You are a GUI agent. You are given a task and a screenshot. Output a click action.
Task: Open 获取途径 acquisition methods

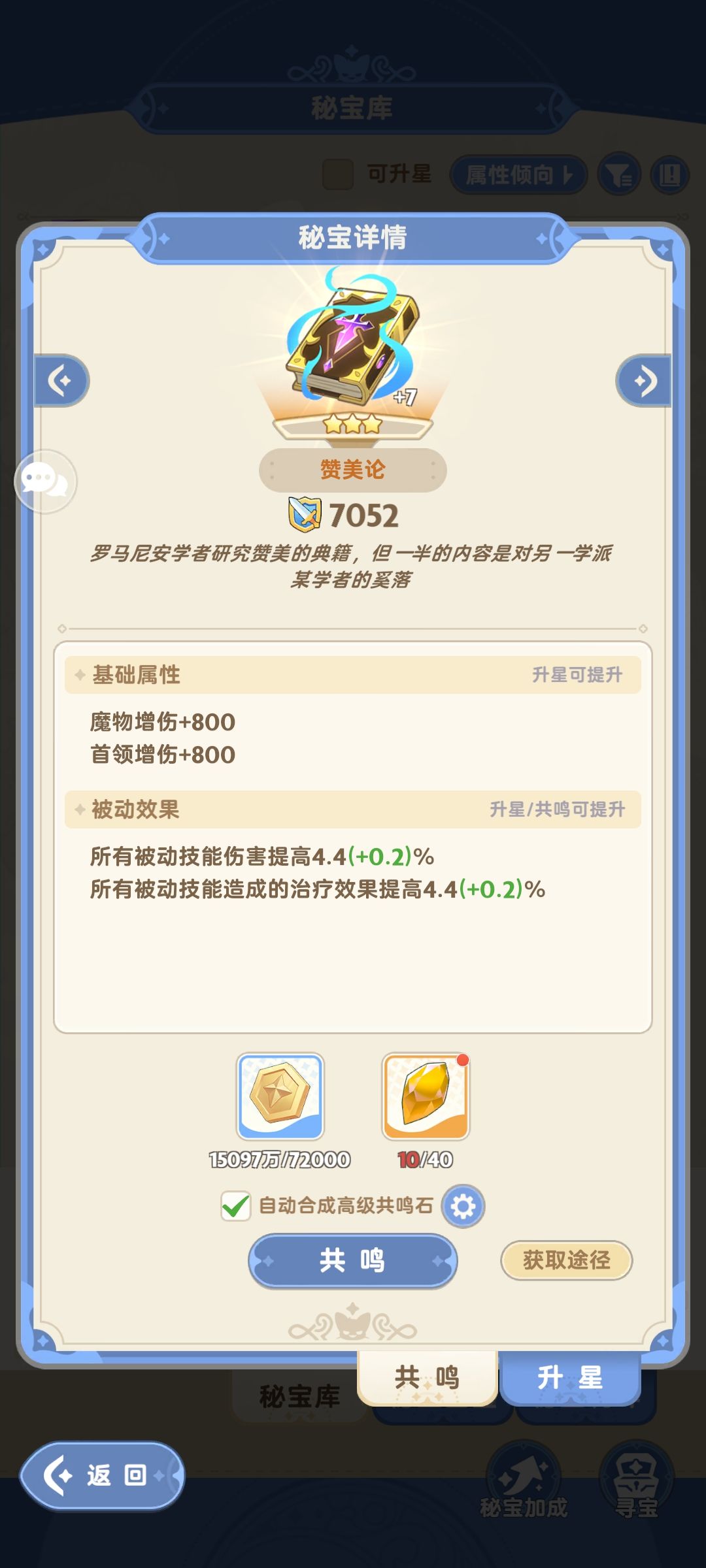click(x=566, y=1261)
